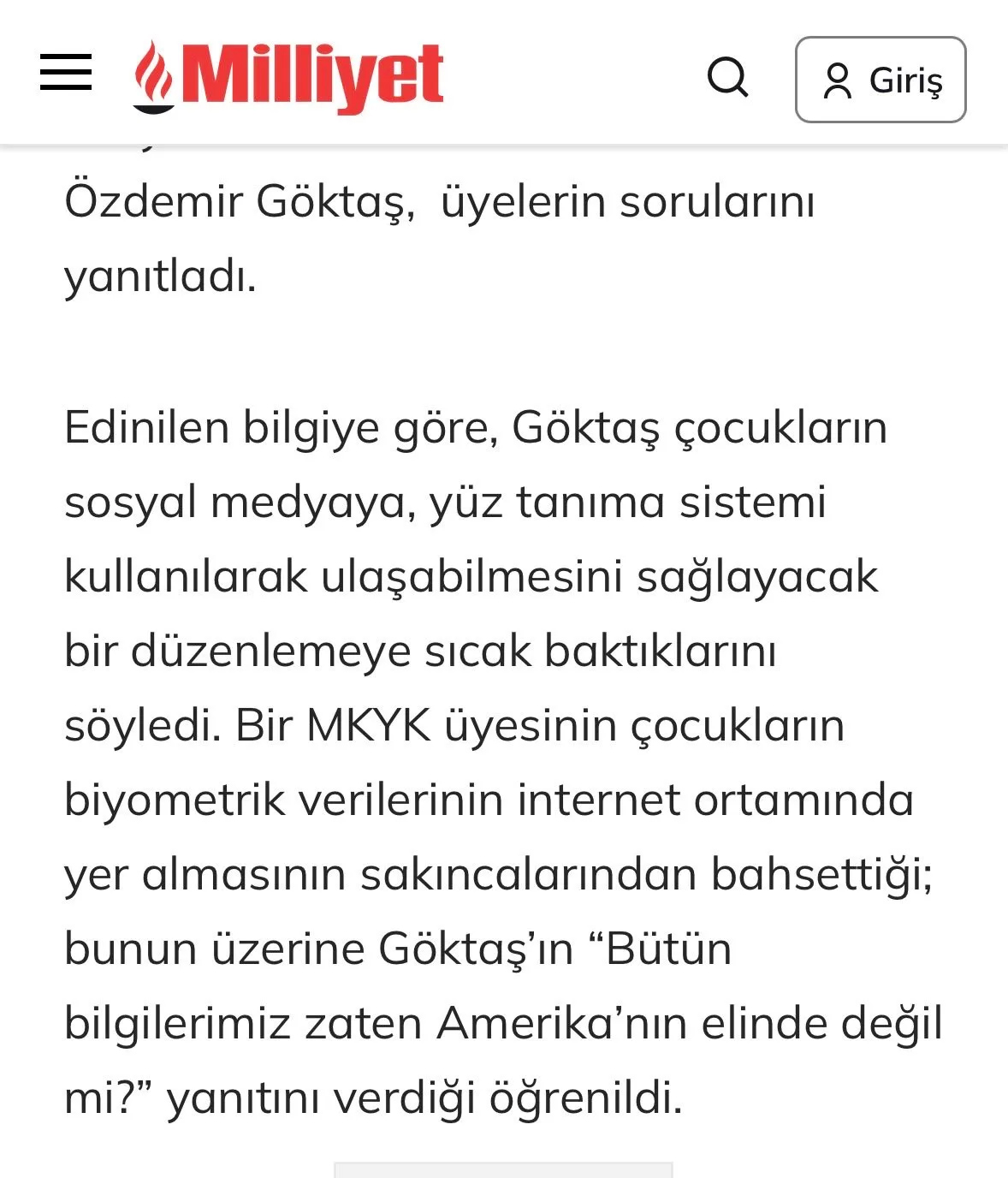Tap the Milliyet logo to go home

click(x=288, y=77)
